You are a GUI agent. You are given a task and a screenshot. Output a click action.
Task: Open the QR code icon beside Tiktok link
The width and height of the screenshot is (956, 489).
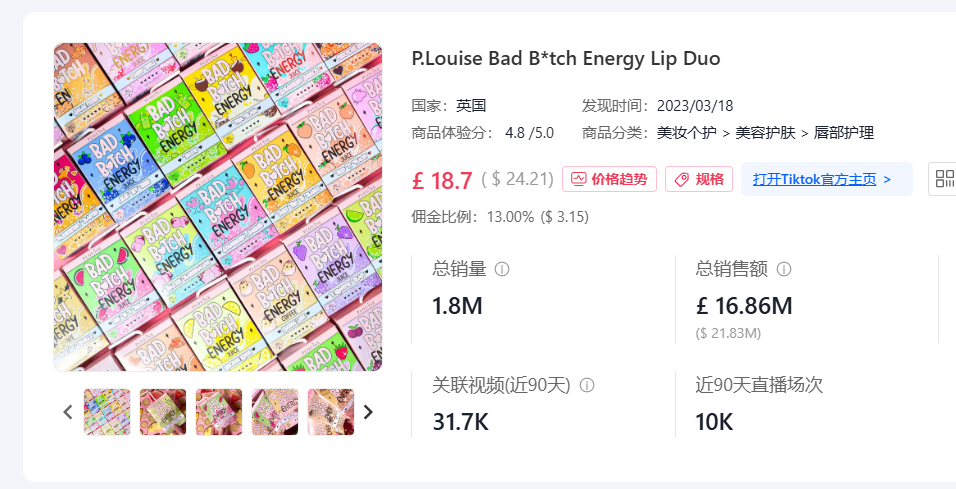point(943,179)
